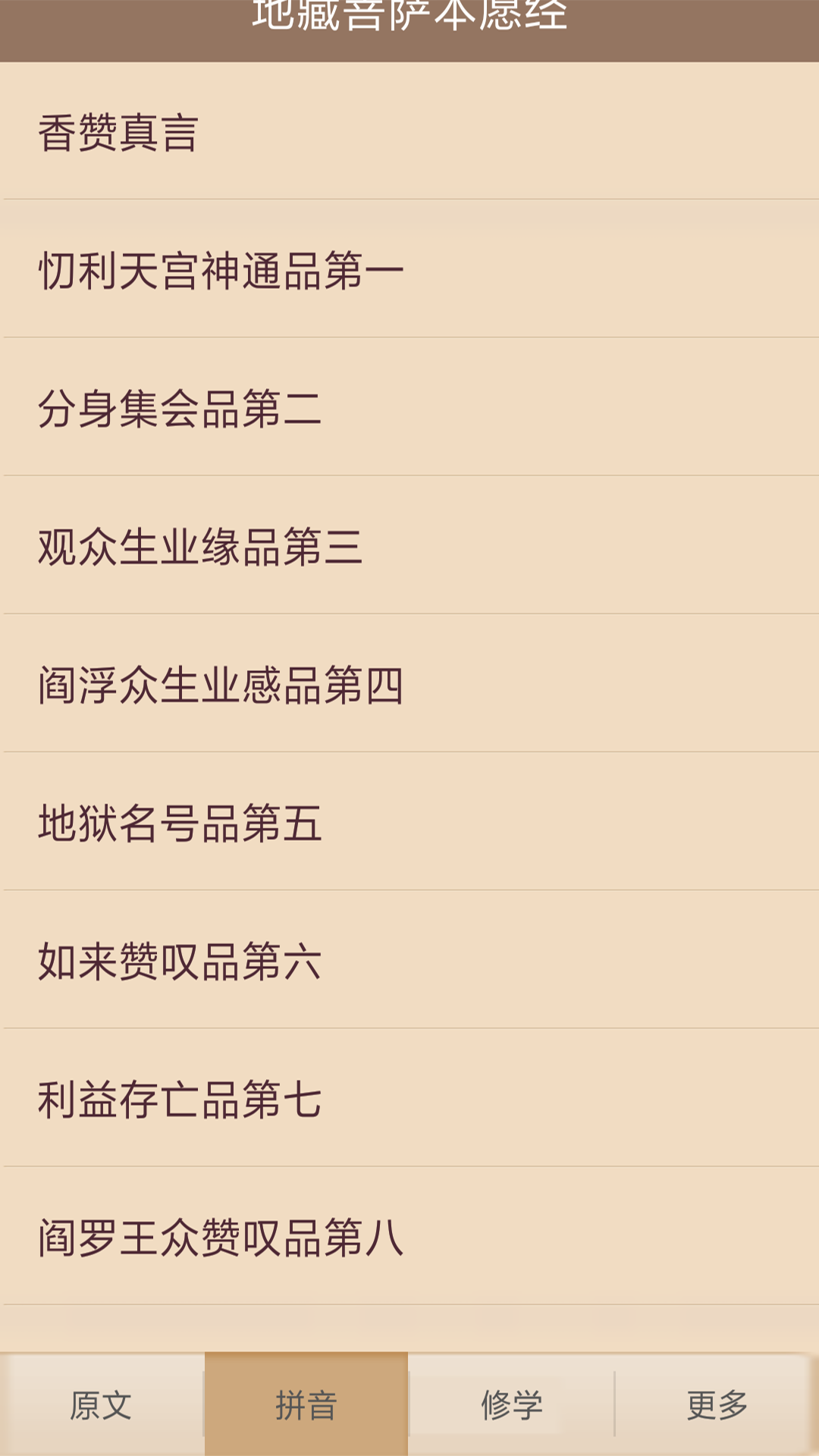
Task: Open 忉利天宫神通品第一
Action: tap(409, 269)
